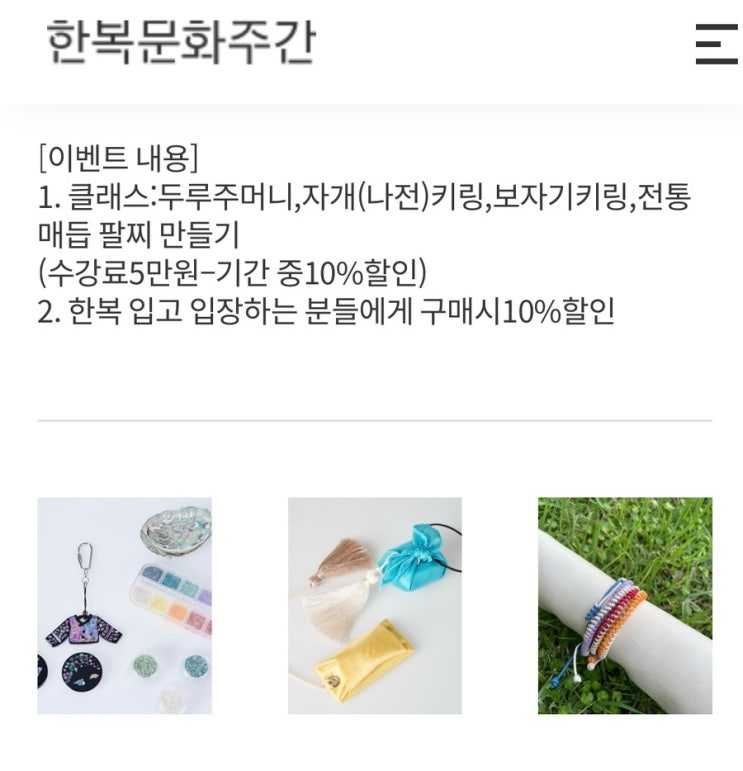Screen dimensions: 743x771
Task: Open the hanbok-shaped mother-of-pearl keyring photo
Action: [x=124, y=605]
